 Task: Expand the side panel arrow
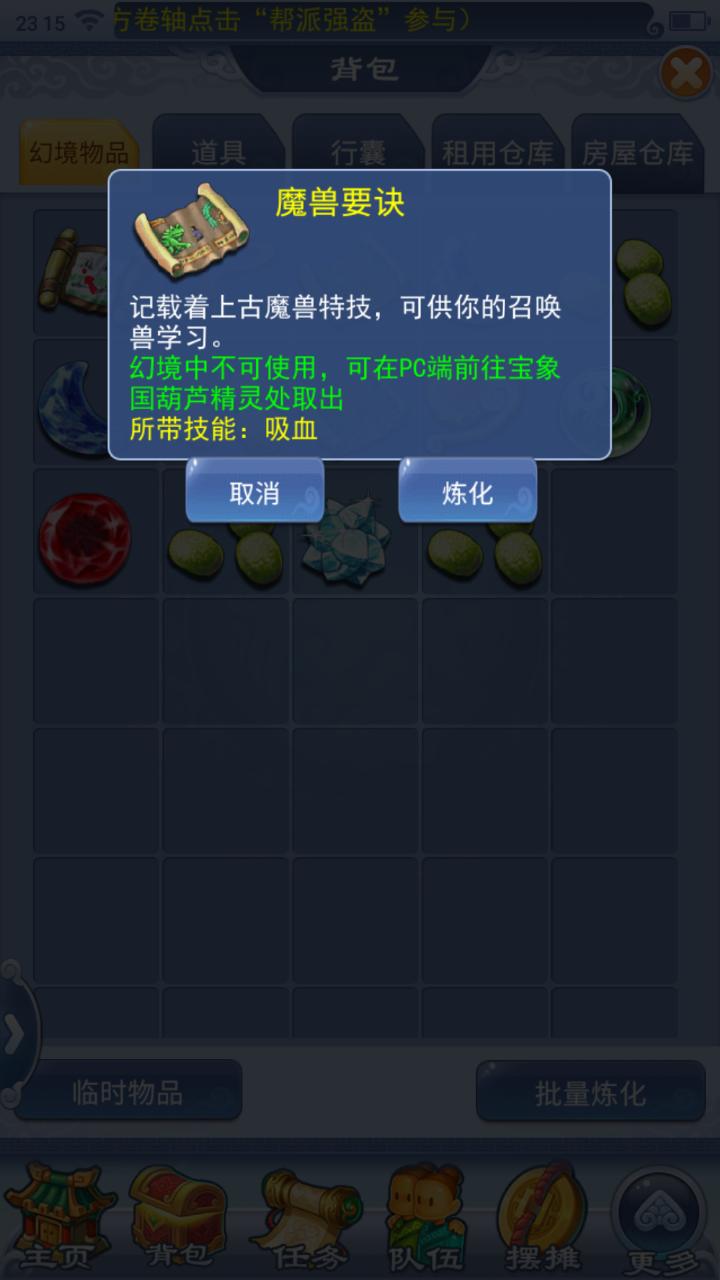pos(14,1037)
